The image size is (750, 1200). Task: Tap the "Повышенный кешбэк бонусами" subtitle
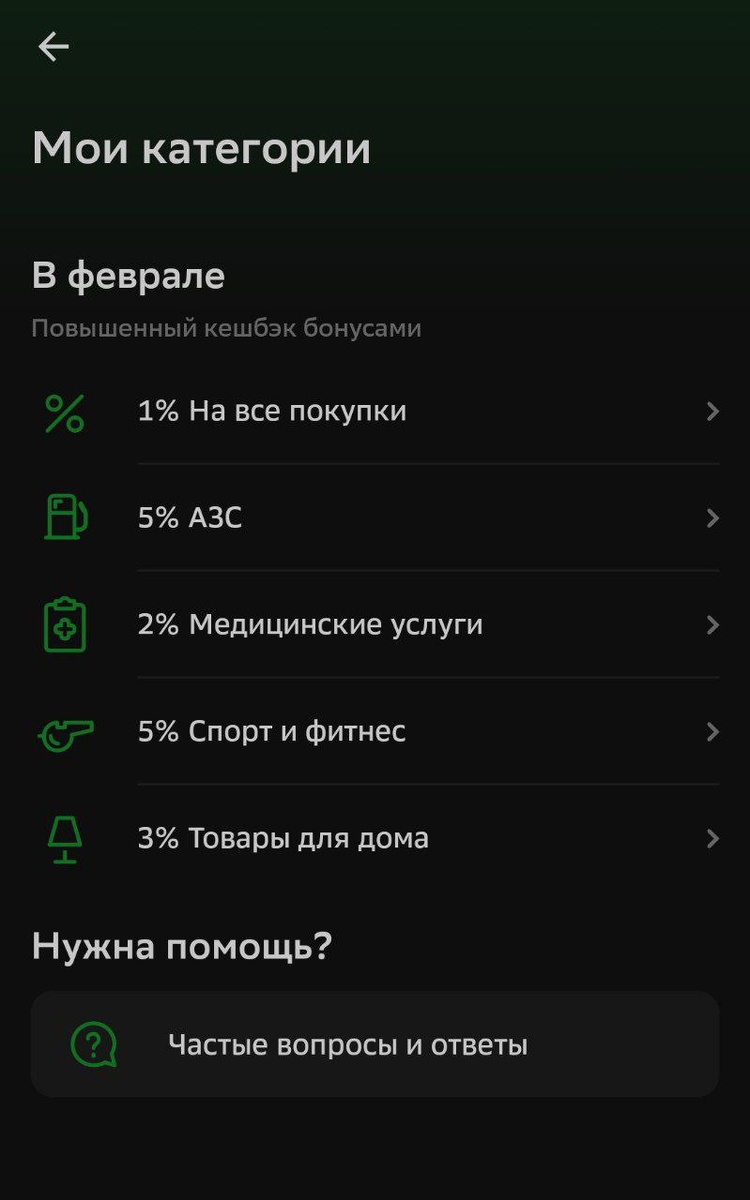coord(227,327)
